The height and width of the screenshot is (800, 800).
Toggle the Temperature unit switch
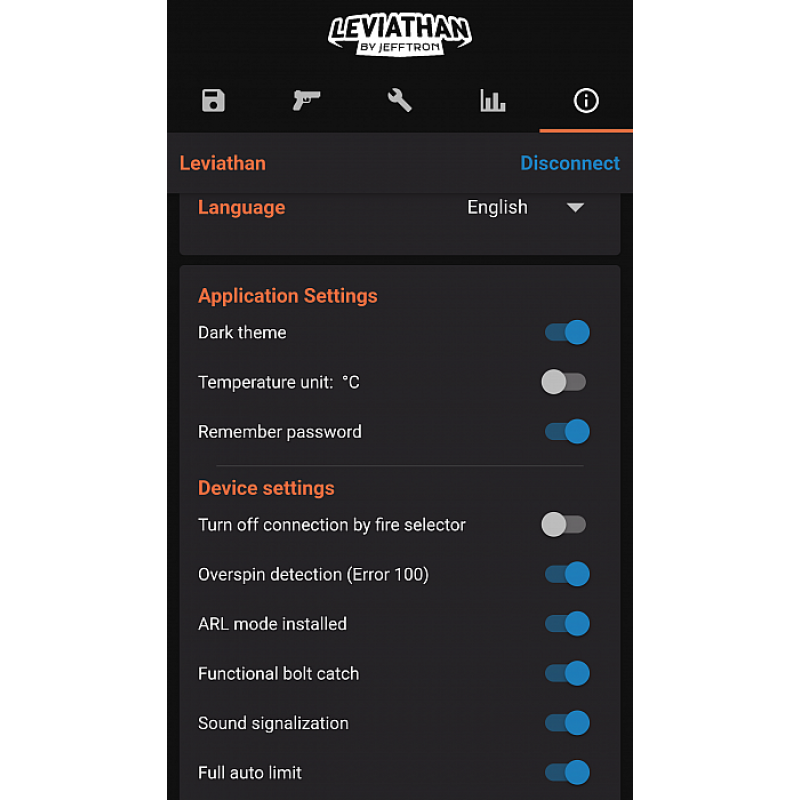pyautogui.click(x=564, y=382)
